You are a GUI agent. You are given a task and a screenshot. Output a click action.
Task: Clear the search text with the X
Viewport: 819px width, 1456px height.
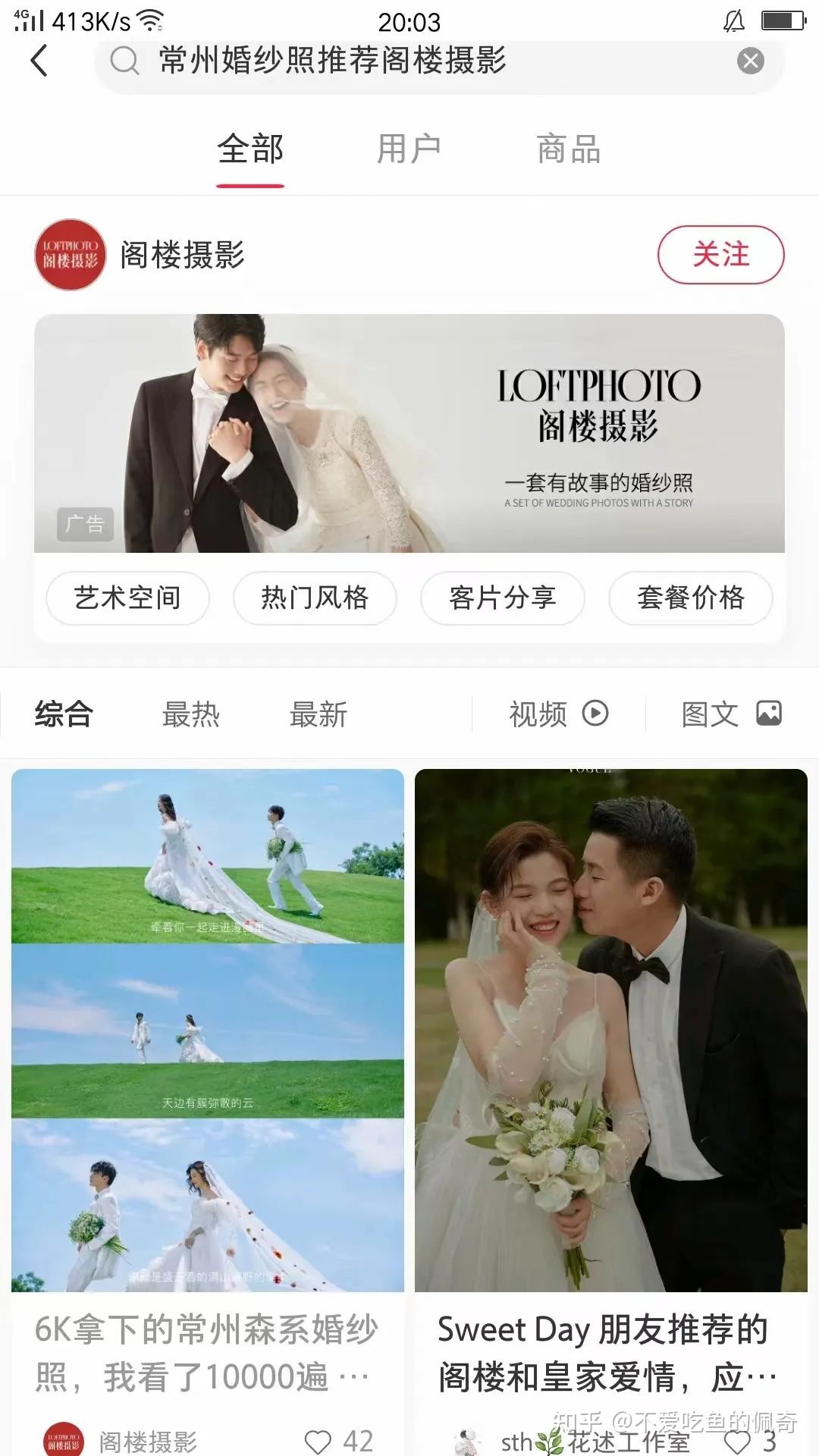(x=749, y=62)
